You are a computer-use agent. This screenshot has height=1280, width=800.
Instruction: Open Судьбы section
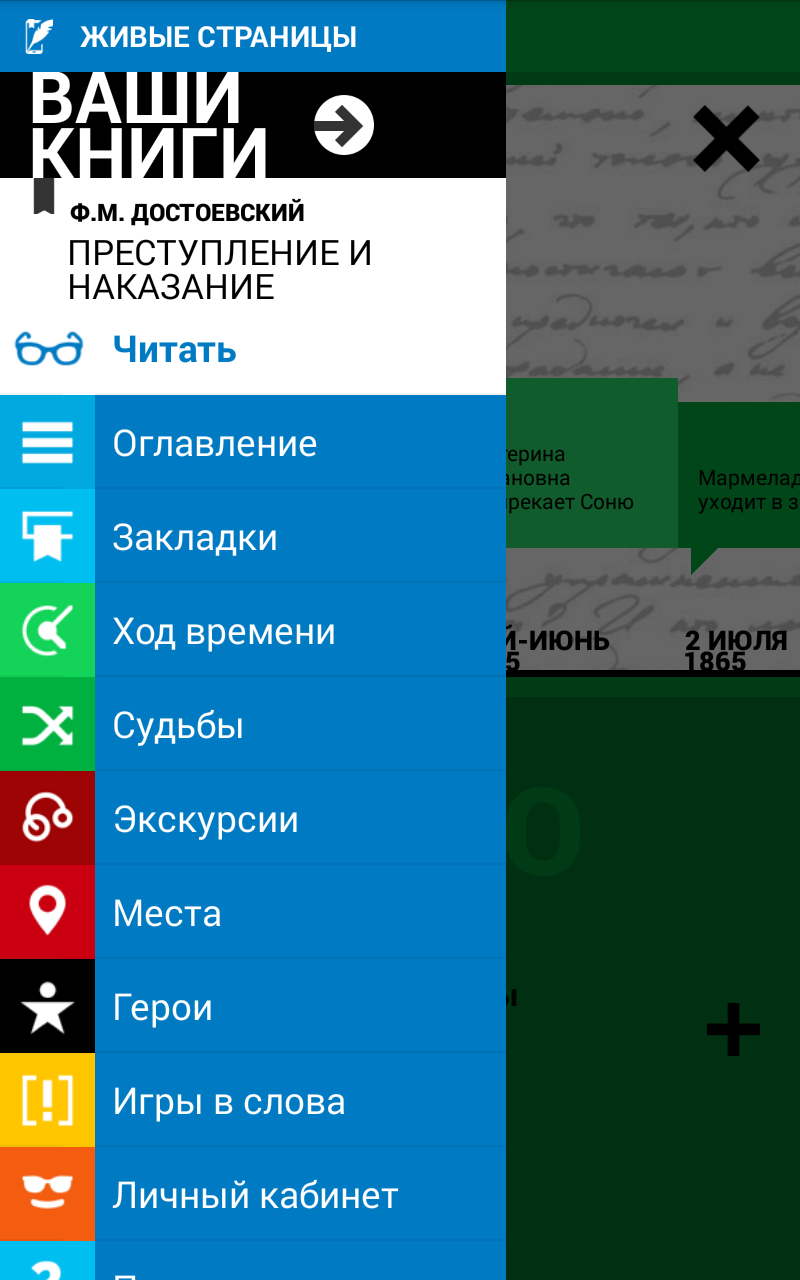(253, 724)
